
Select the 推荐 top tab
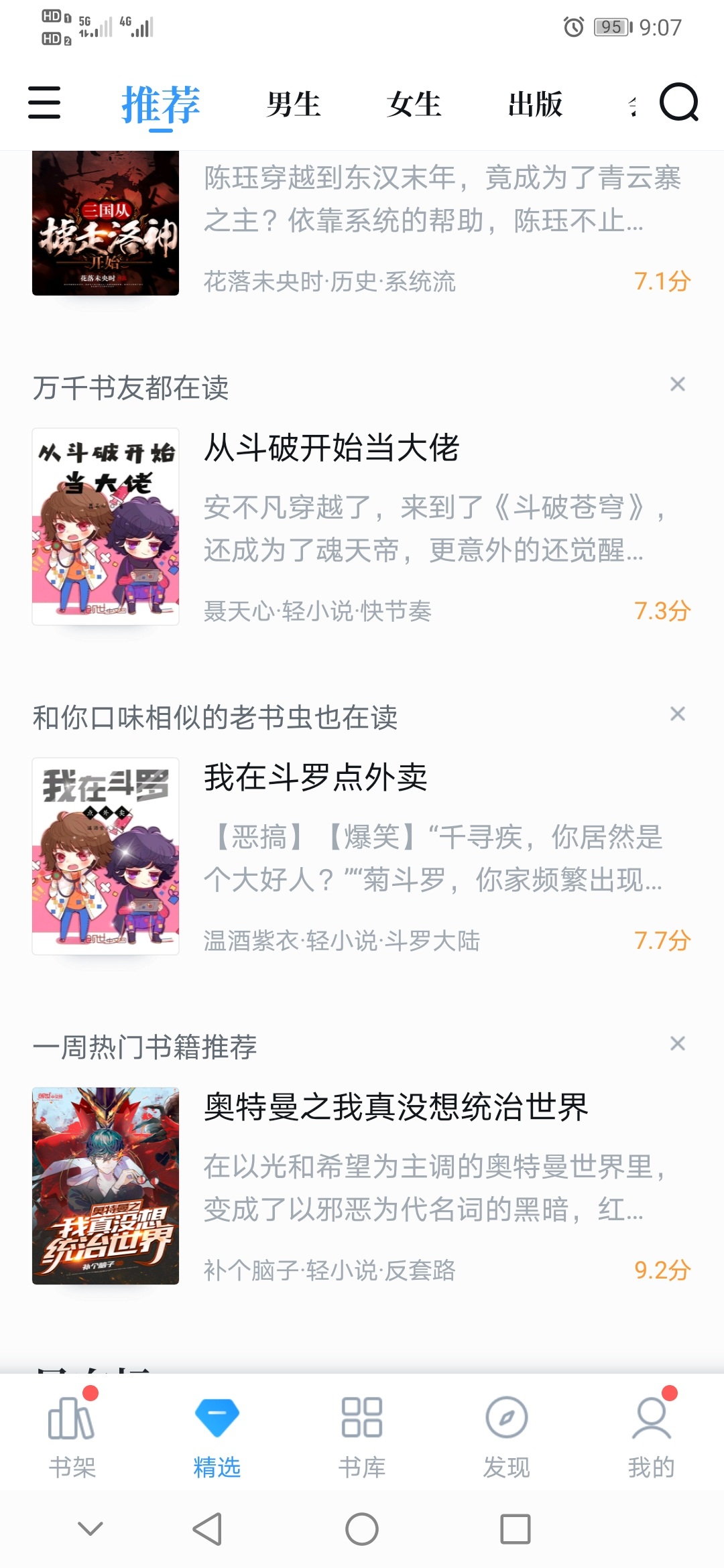click(x=161, y=105)
